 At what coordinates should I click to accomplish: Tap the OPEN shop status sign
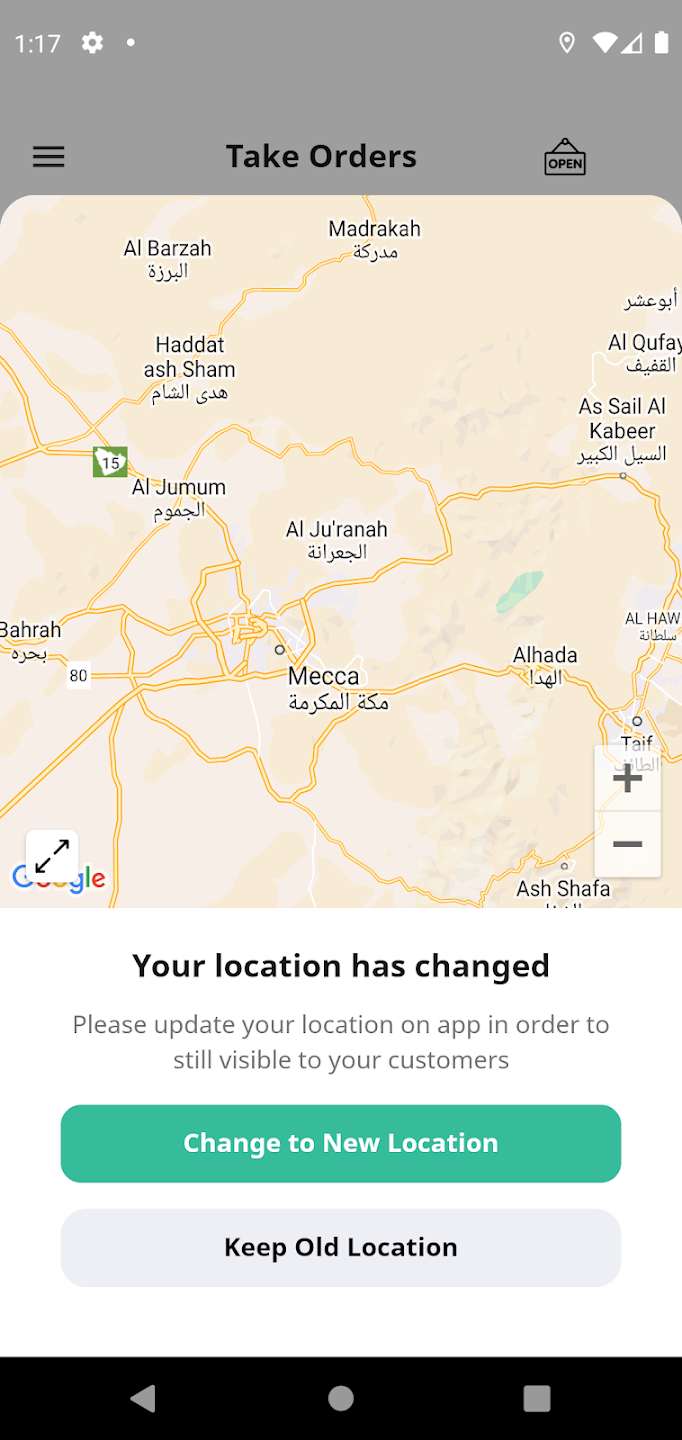click(x=565, y=157)
